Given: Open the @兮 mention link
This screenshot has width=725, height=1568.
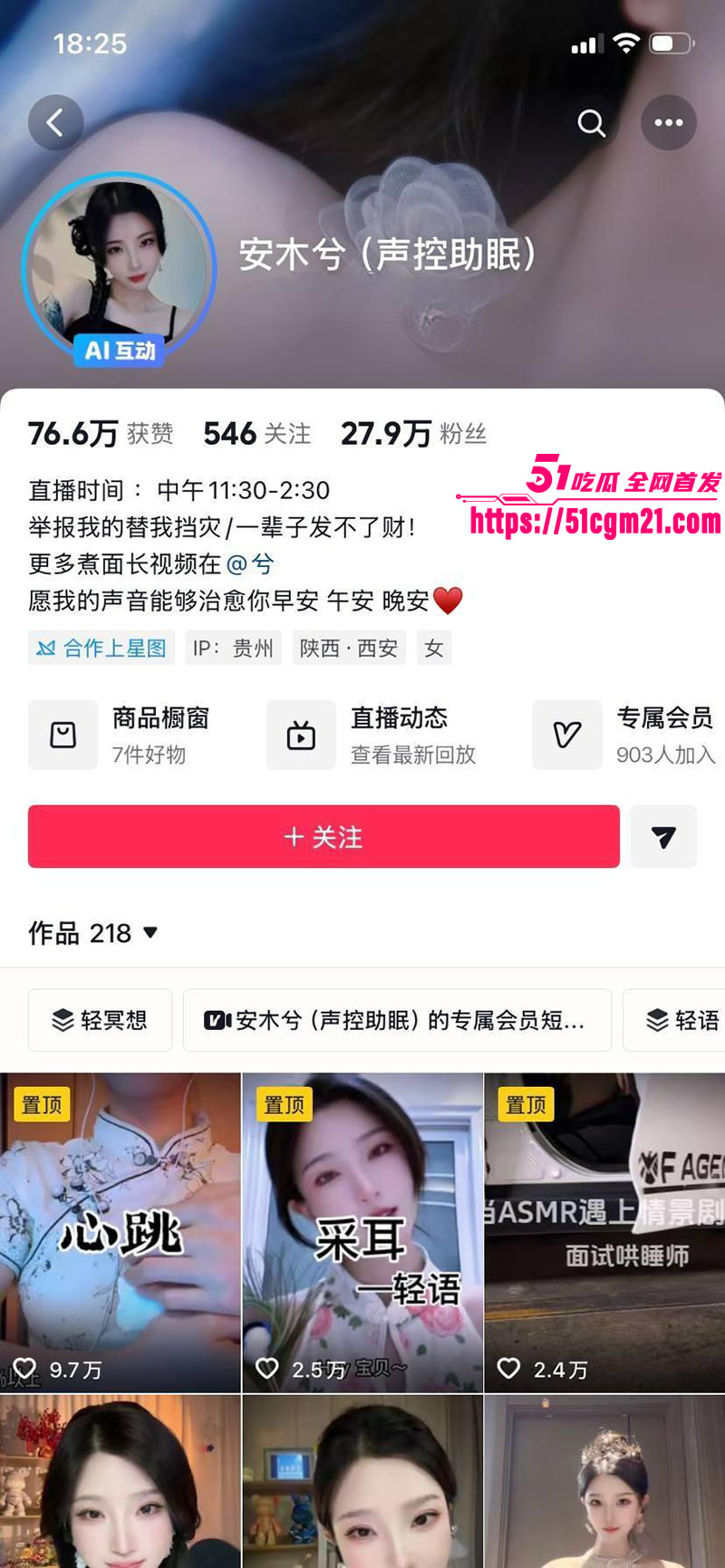Looking at the screenshot, I should (x=250, y=563).
